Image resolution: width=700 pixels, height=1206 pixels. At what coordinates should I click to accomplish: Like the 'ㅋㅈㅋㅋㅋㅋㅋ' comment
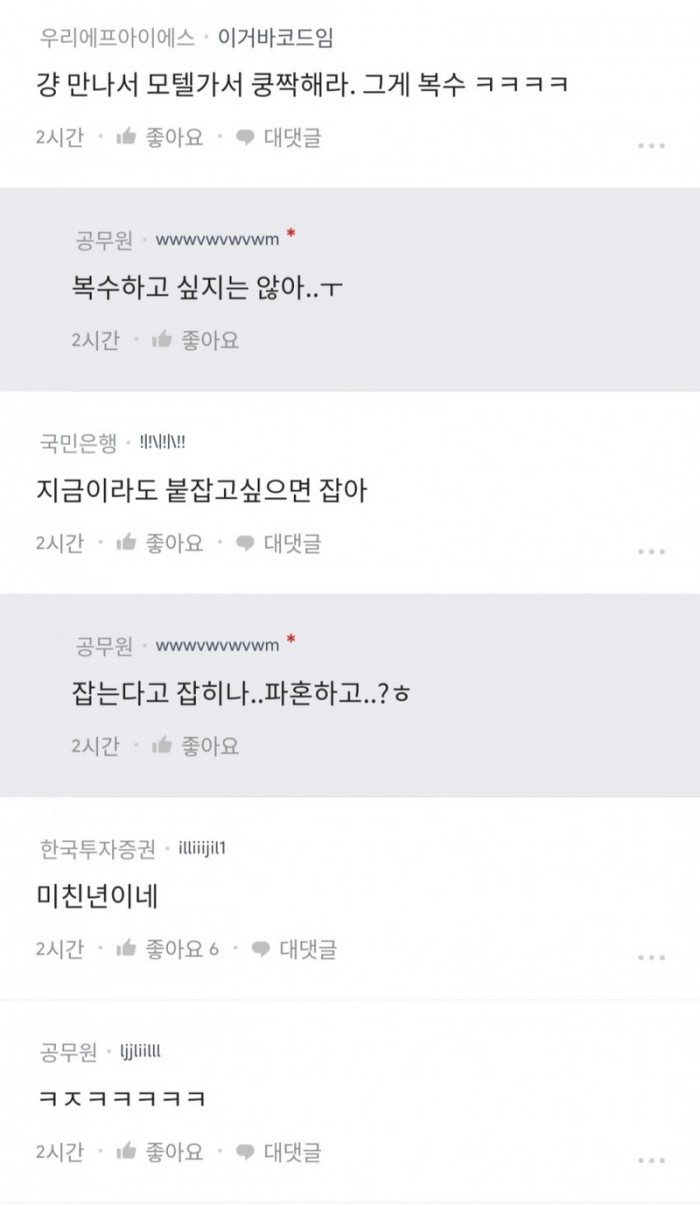click(159, 1151)
